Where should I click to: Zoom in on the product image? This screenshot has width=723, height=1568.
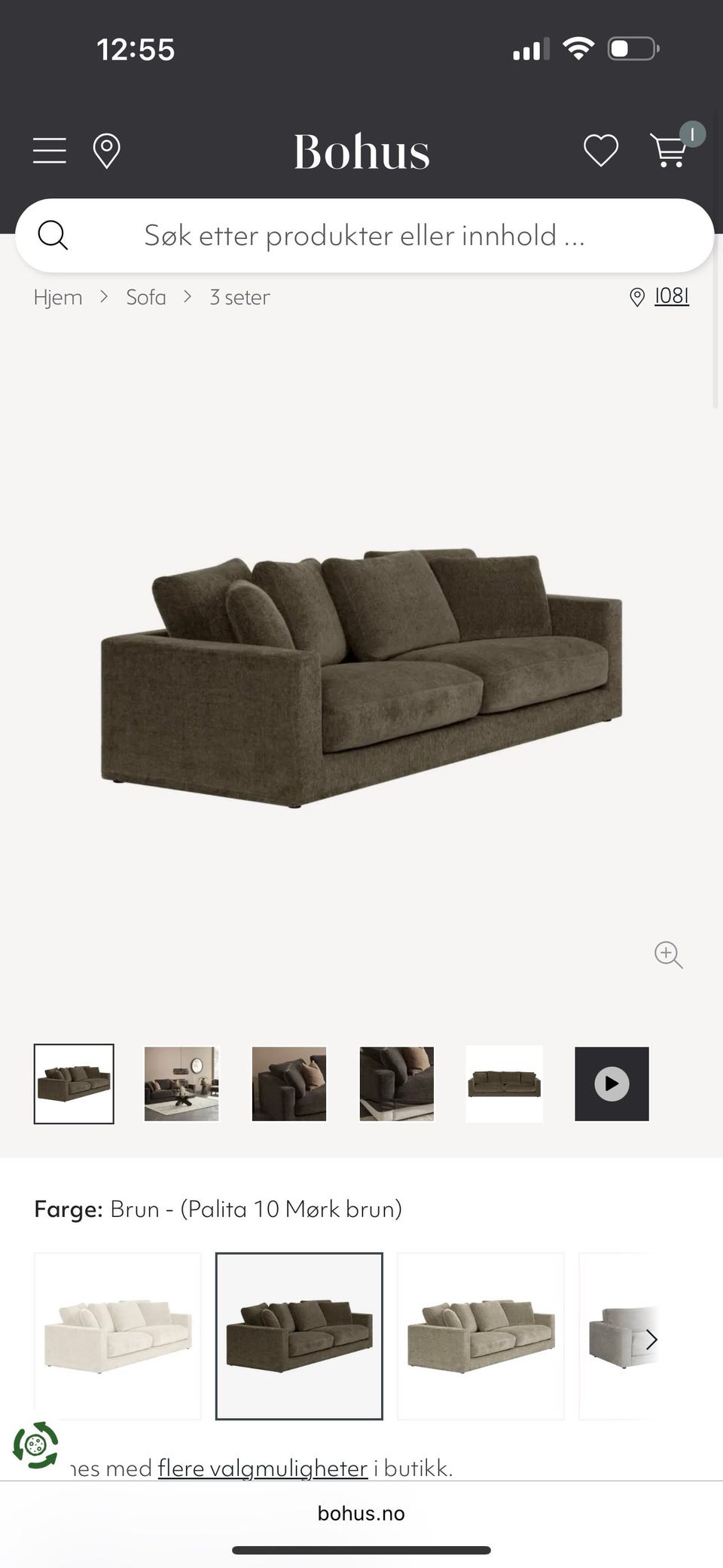coord(668,955)
